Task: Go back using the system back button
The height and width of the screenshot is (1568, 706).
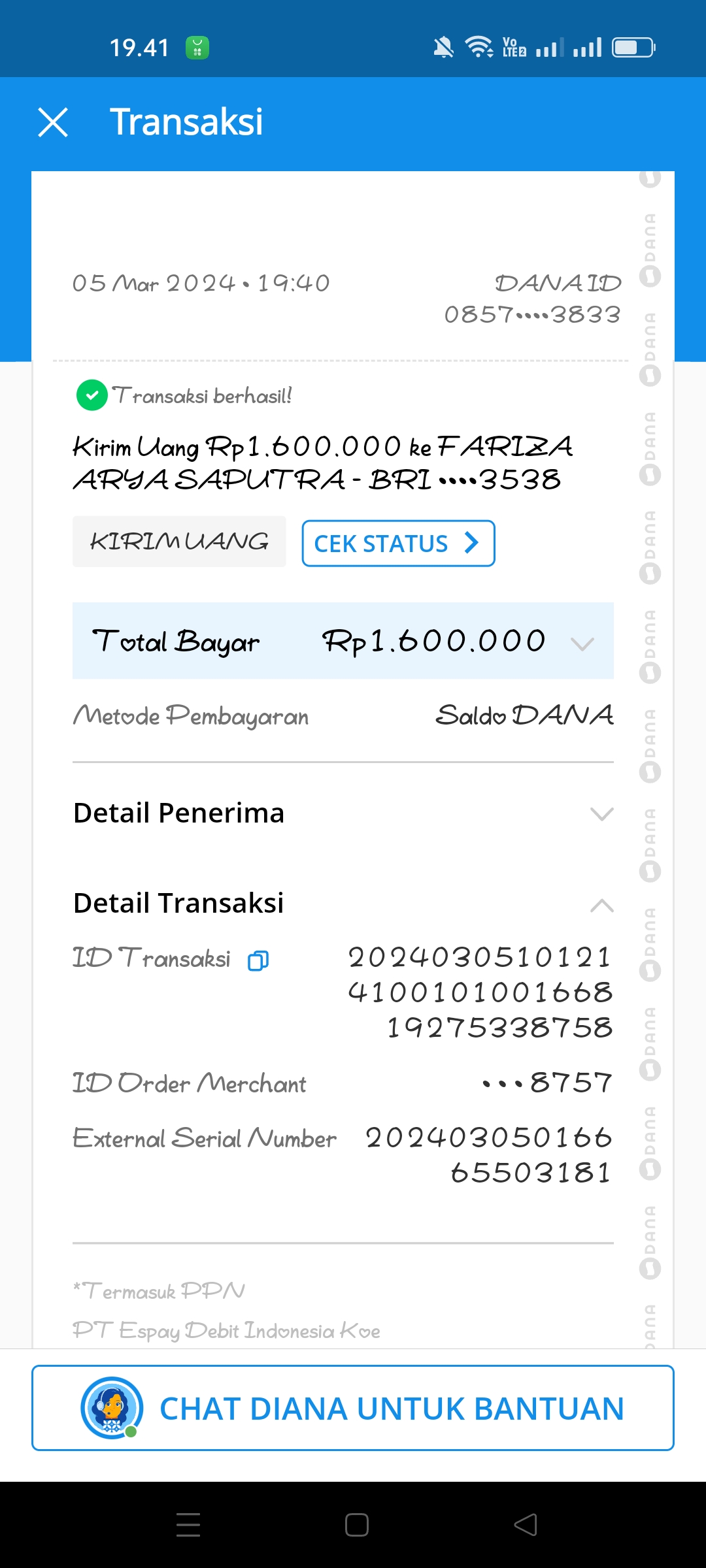Action: 526,1525
